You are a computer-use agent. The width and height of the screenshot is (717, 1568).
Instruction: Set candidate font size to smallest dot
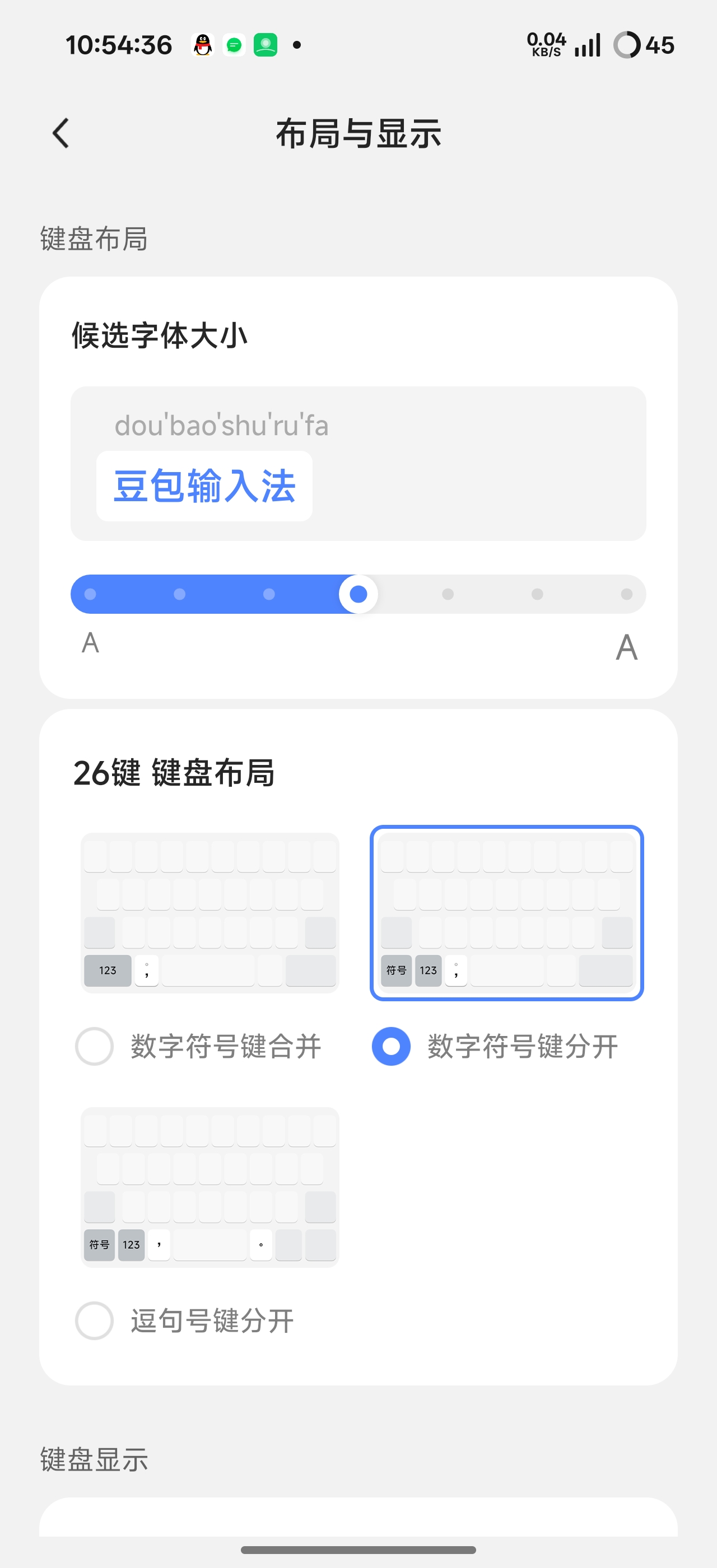click(90, 594)
